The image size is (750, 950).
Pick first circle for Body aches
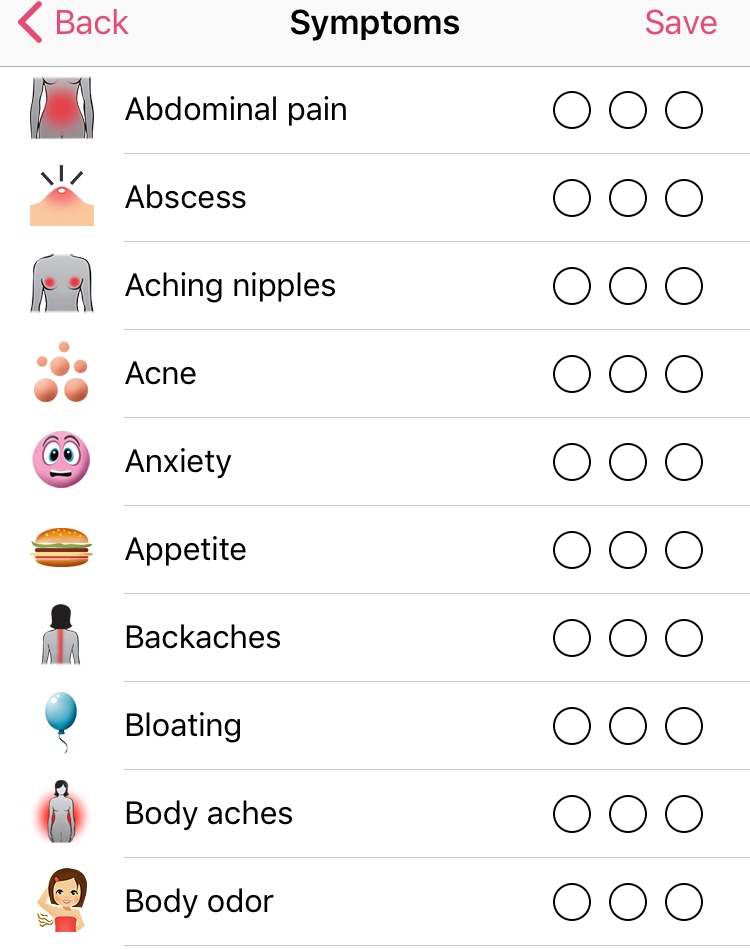(x=572, y=814)
